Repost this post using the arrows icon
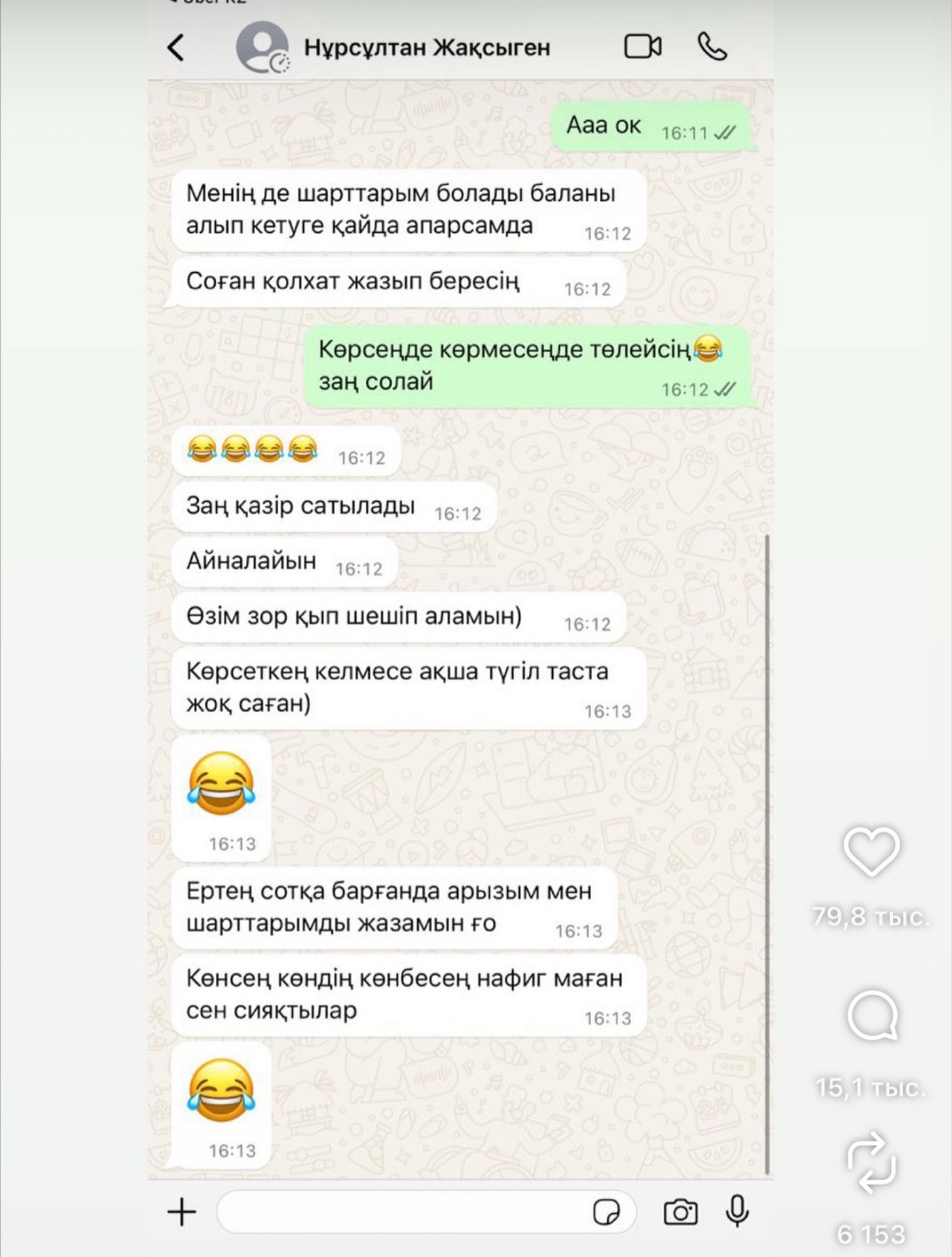 click(871, 1162)
